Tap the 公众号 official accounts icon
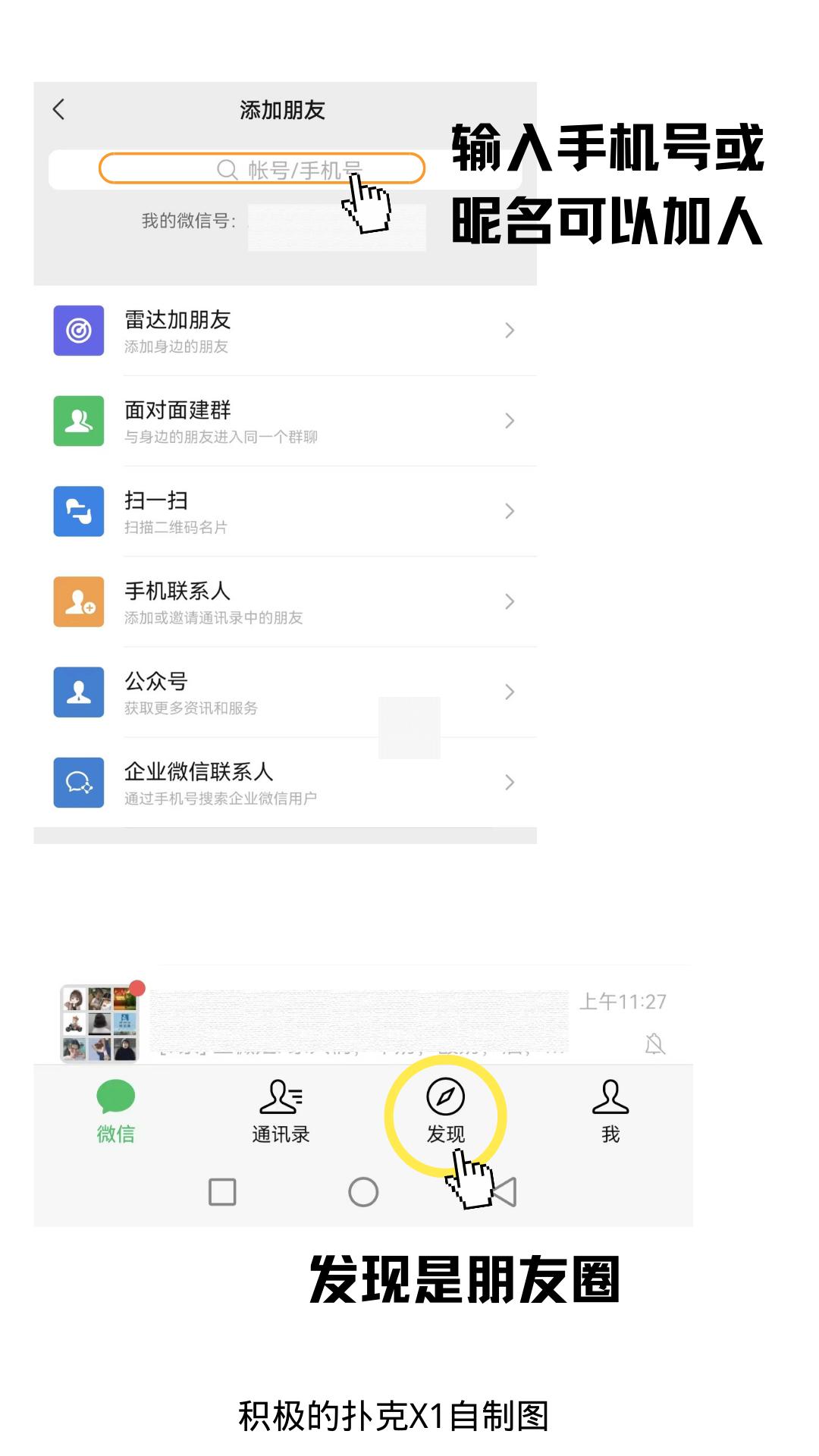 click(x=78, y=692)
